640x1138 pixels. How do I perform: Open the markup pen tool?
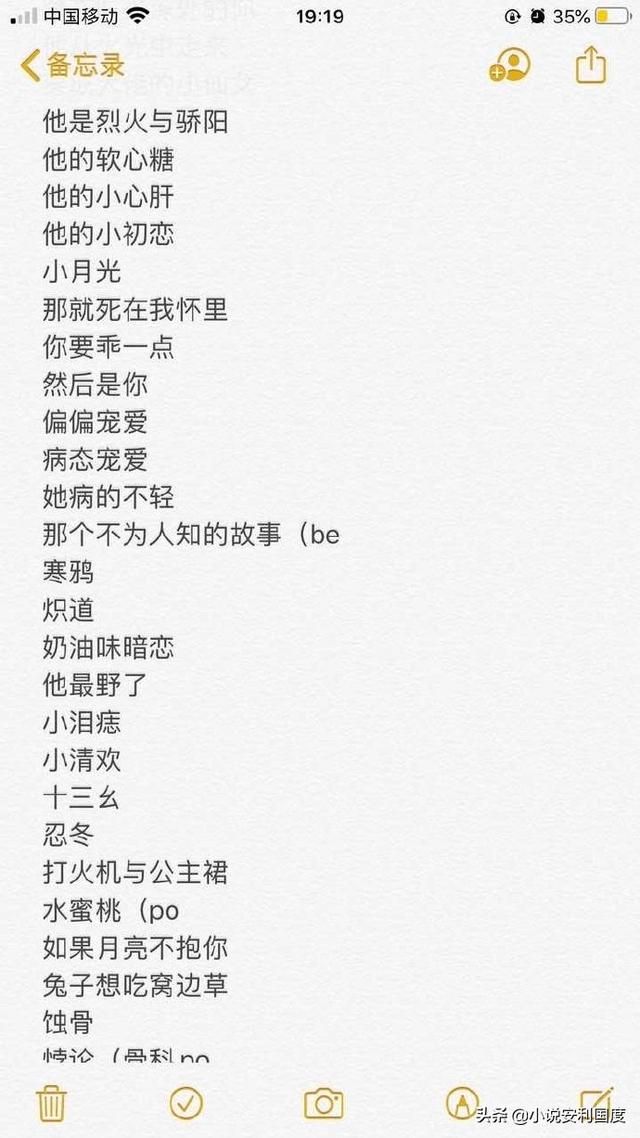pyautogui.click(x=462, y=1104)
